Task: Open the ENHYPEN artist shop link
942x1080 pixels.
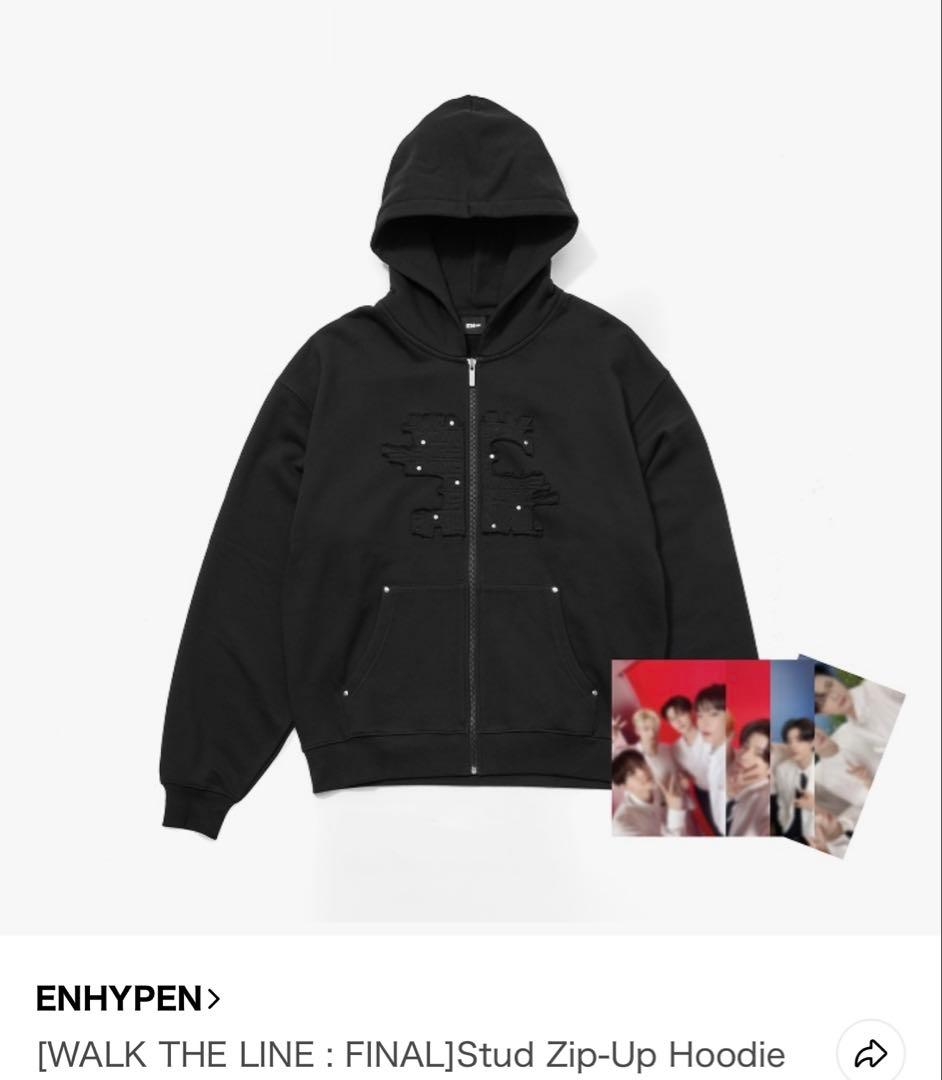Action: (127, 998)
